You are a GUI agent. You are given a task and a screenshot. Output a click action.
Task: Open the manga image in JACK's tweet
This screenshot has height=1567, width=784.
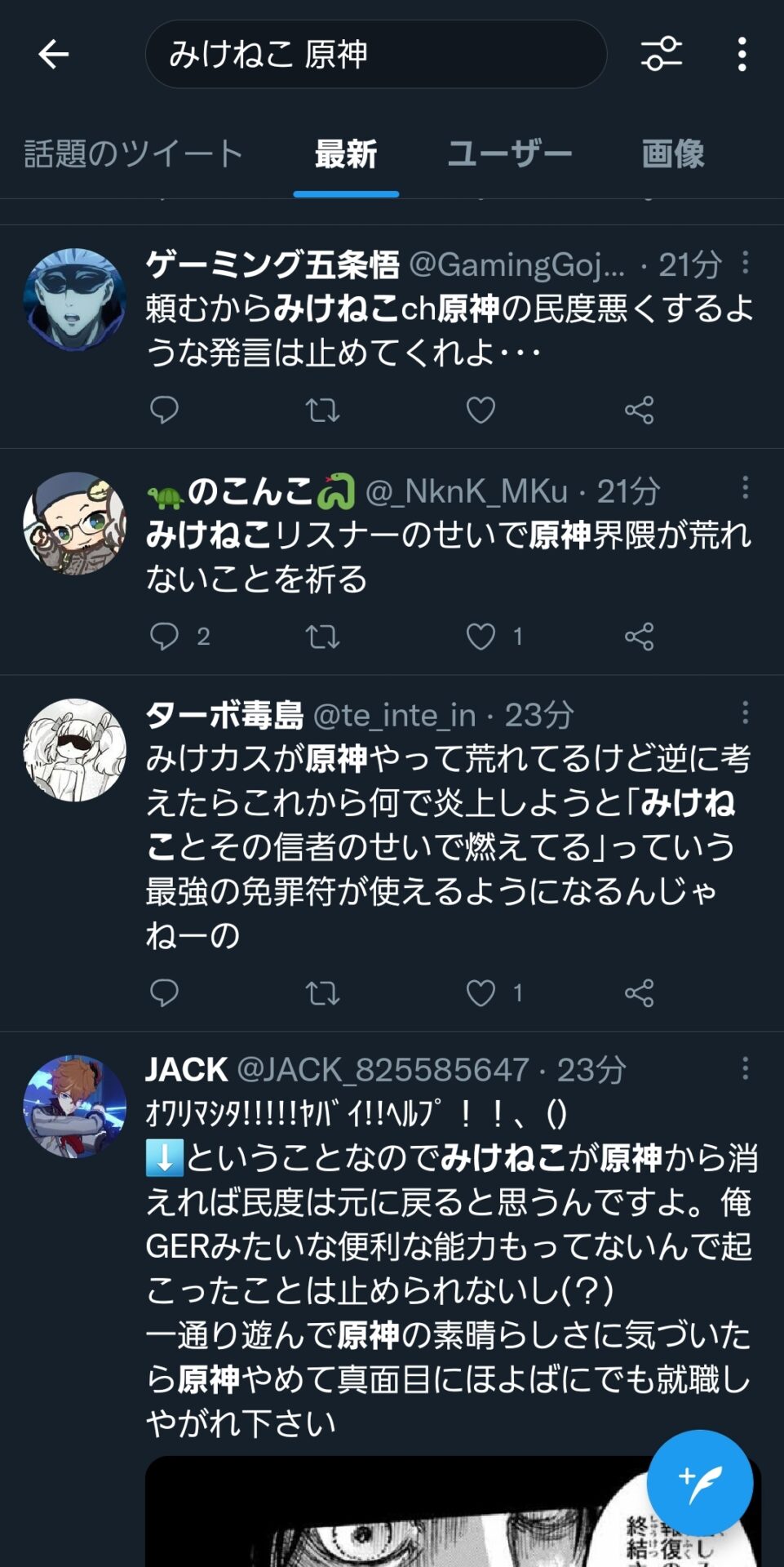(392, 1518)
